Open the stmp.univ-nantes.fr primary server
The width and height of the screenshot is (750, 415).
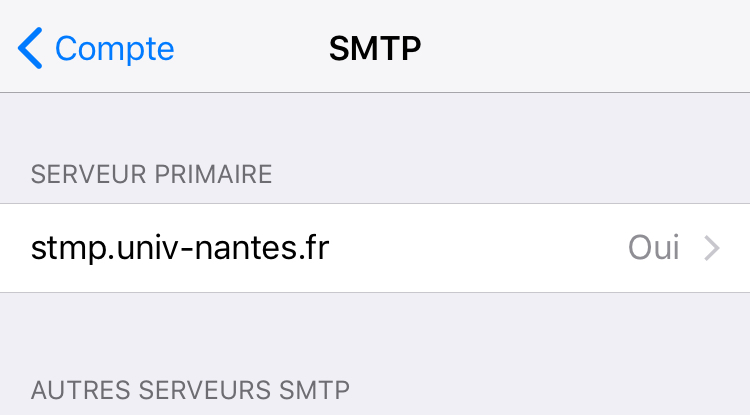[374, 248]
